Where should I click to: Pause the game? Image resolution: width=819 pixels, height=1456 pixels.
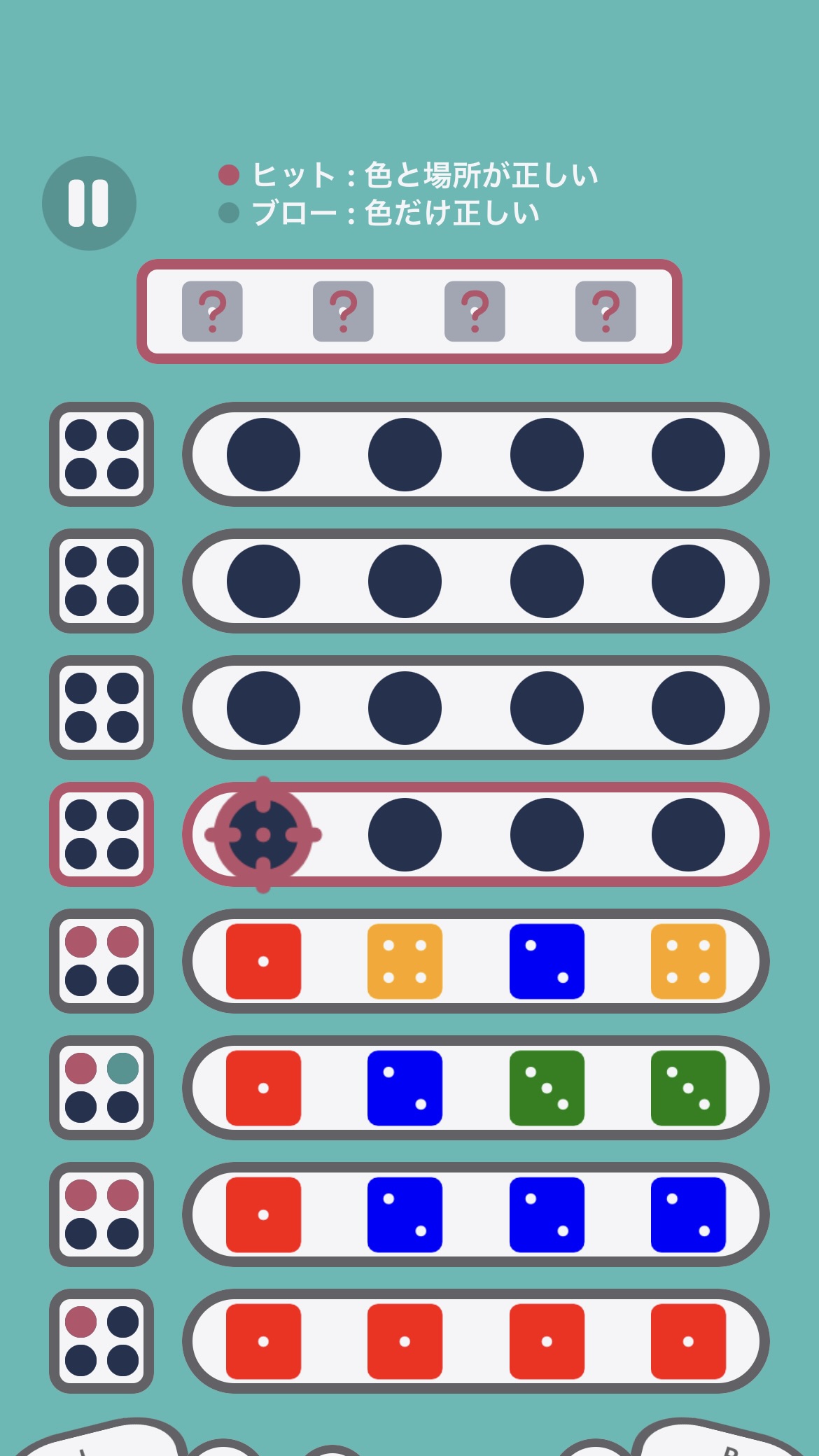point(89,203)
